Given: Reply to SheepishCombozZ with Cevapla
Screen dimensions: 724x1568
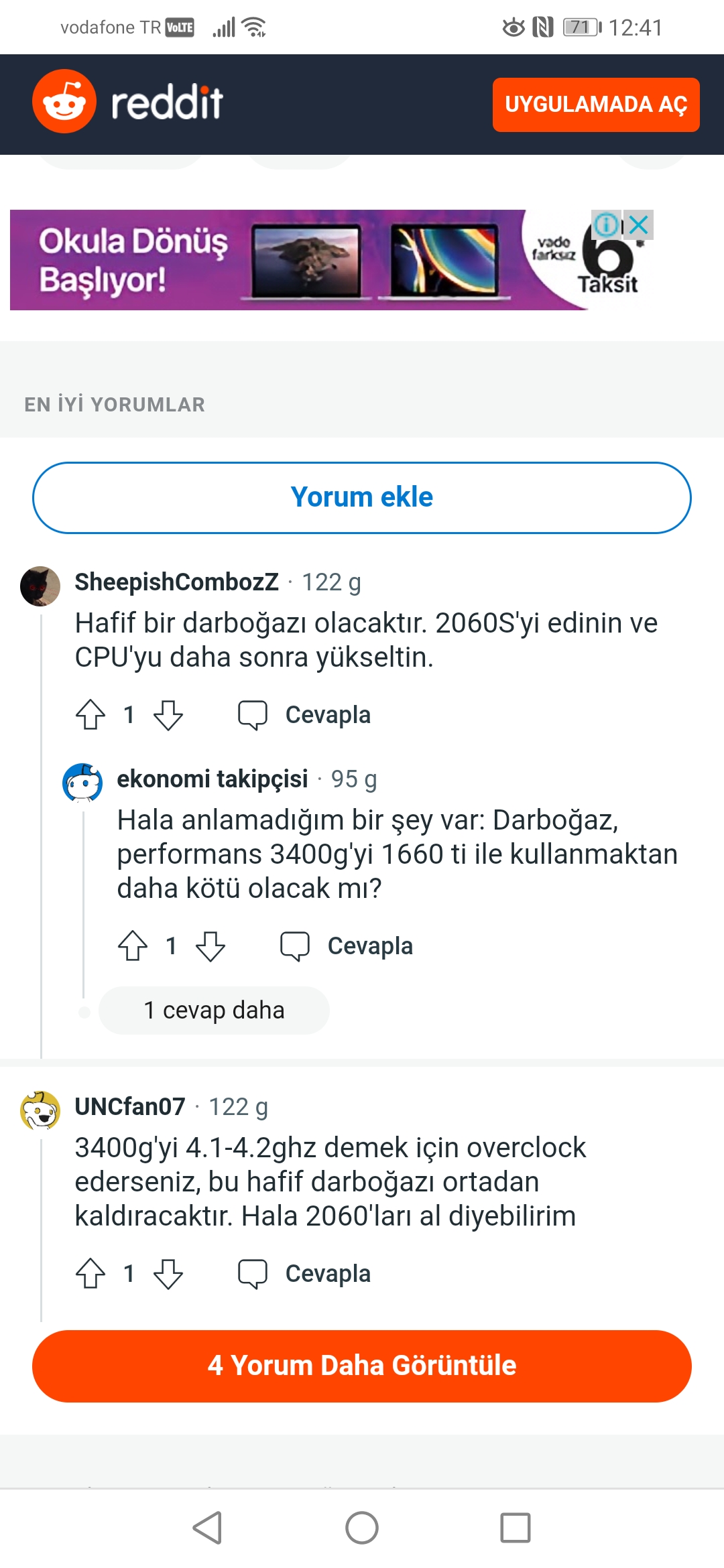Looking at the screenshot, I should tap(305, 714).
